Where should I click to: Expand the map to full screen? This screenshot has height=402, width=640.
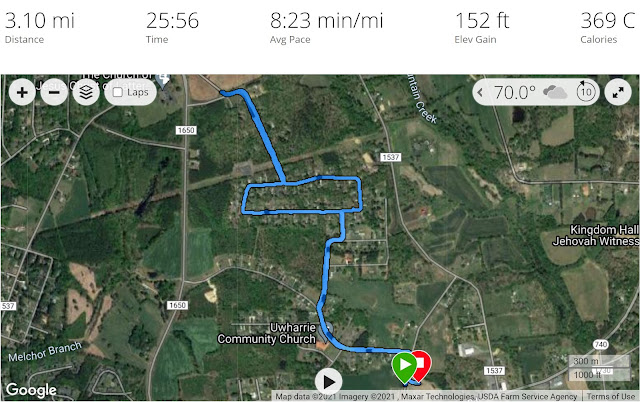click(x=618, y=92)
